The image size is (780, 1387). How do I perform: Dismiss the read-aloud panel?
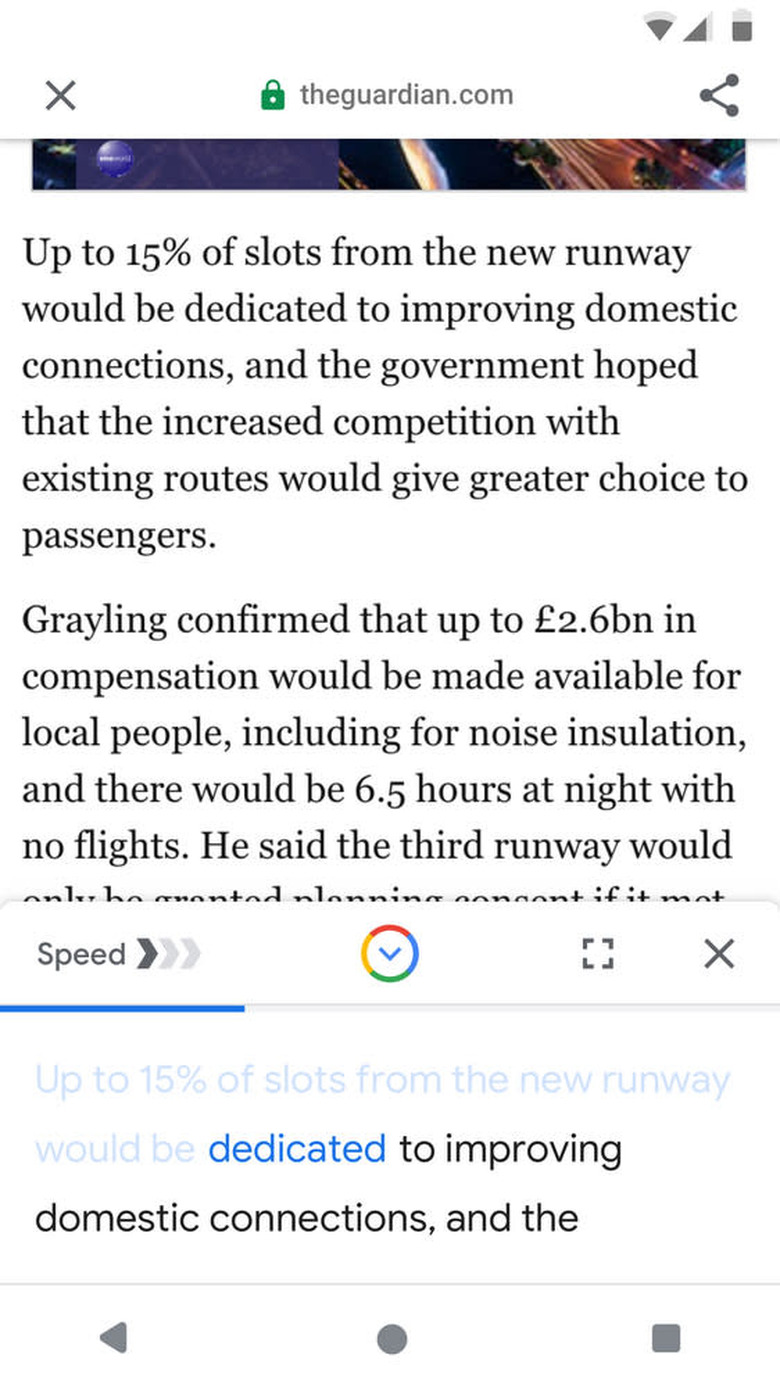pyautogui.click(x=719, y=954)
